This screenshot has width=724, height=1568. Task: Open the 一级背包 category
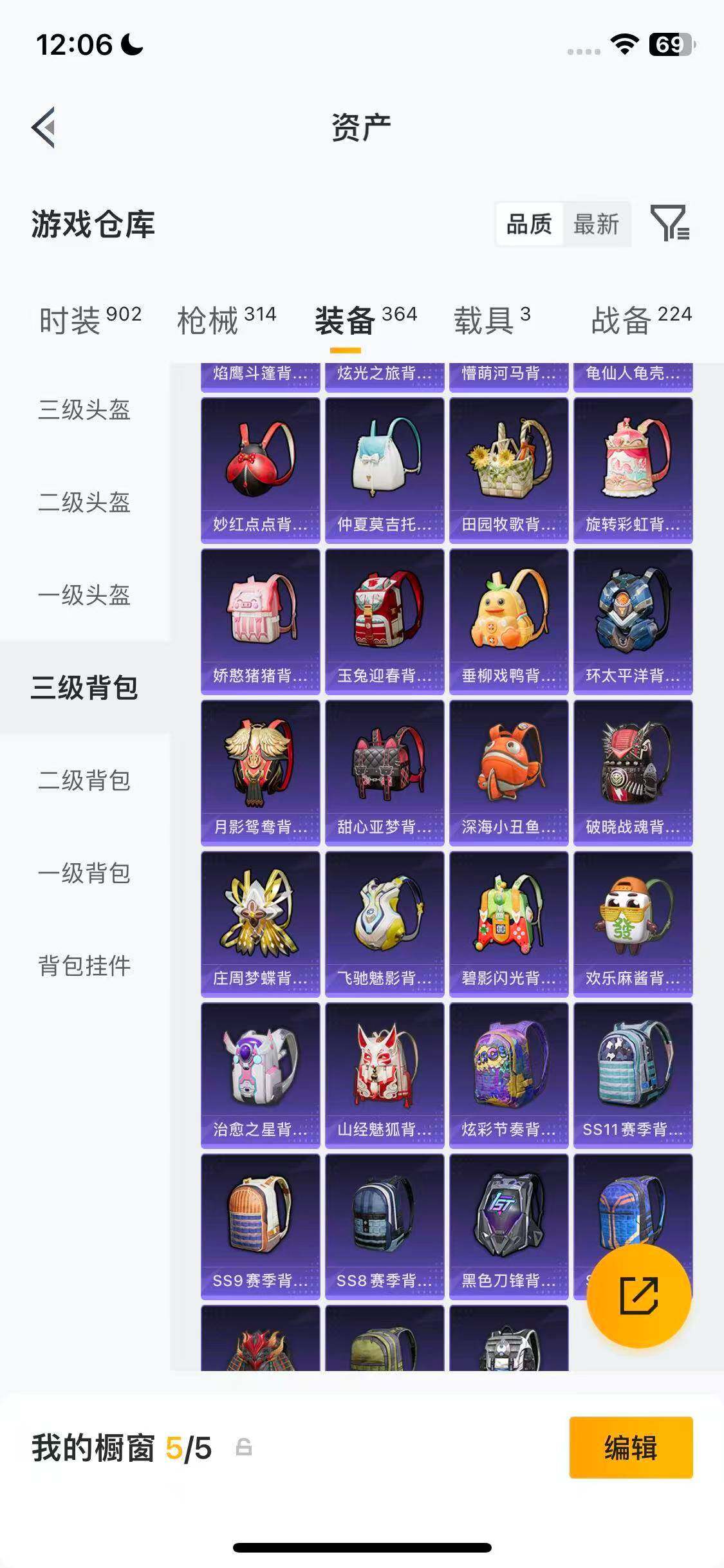84,873
